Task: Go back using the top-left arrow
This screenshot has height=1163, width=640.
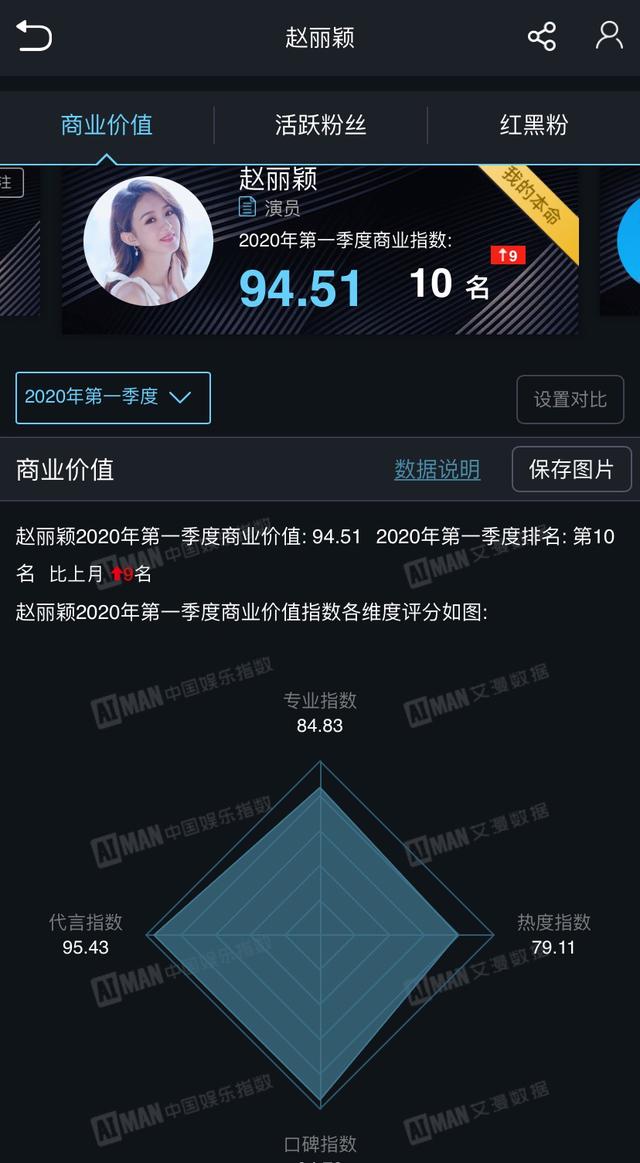Action: [33, 38]
